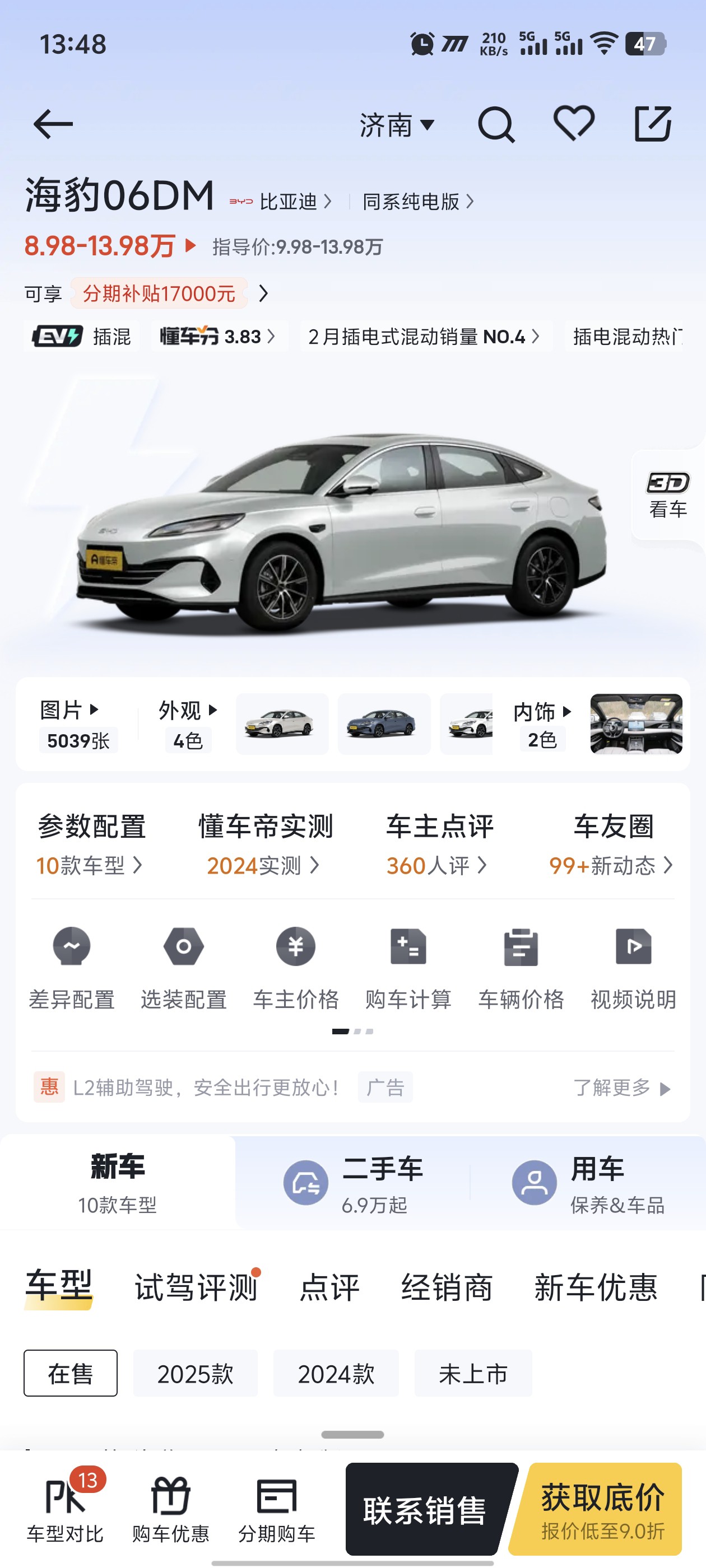Open 3D看车 view
This screenshot has width=706, height=1568.
pos(668,495)
